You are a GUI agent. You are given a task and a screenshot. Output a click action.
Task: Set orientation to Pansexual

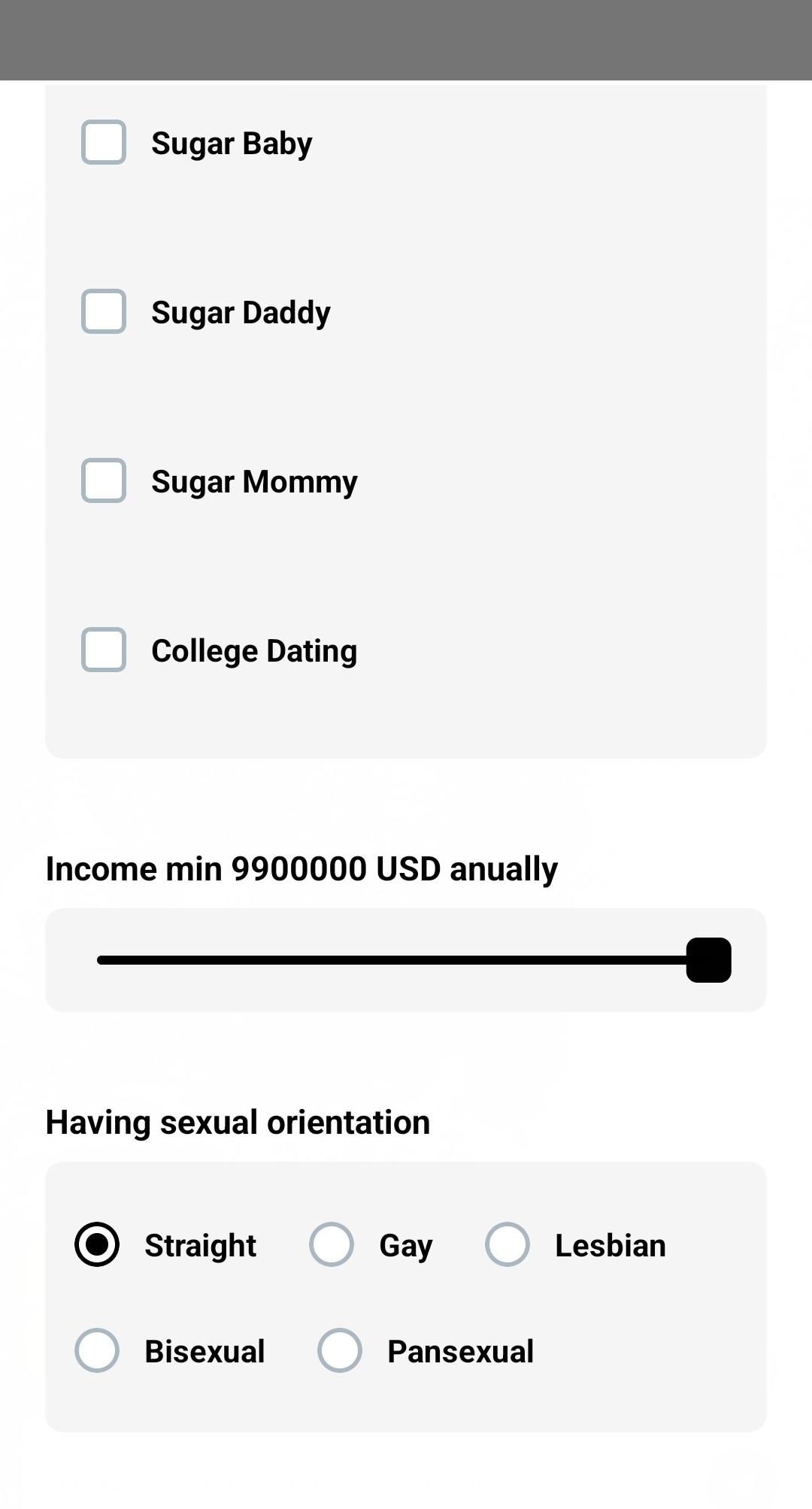340,1350
